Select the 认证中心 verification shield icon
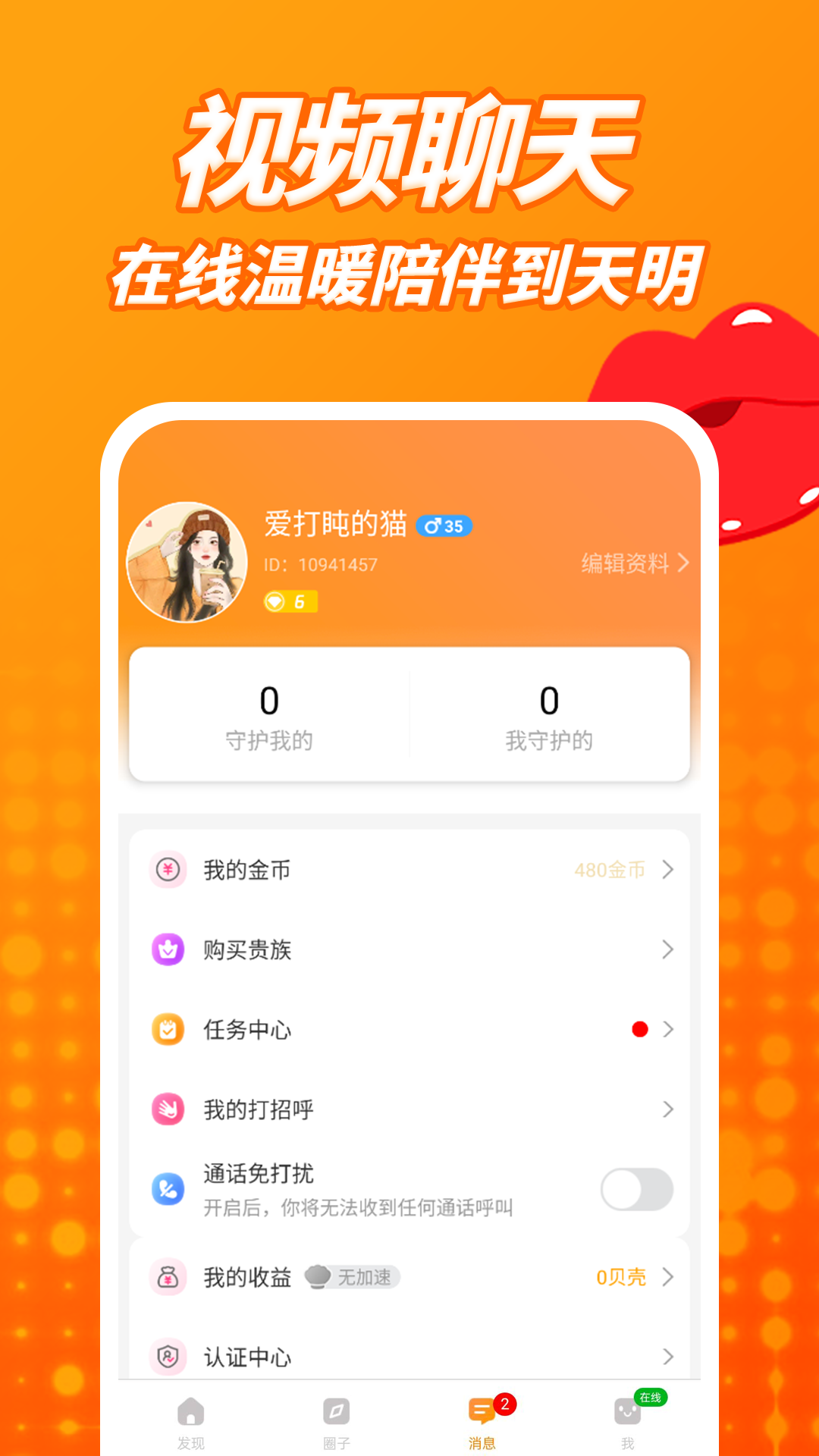This screenshot has width=819, height=1456. (168, 1357)
